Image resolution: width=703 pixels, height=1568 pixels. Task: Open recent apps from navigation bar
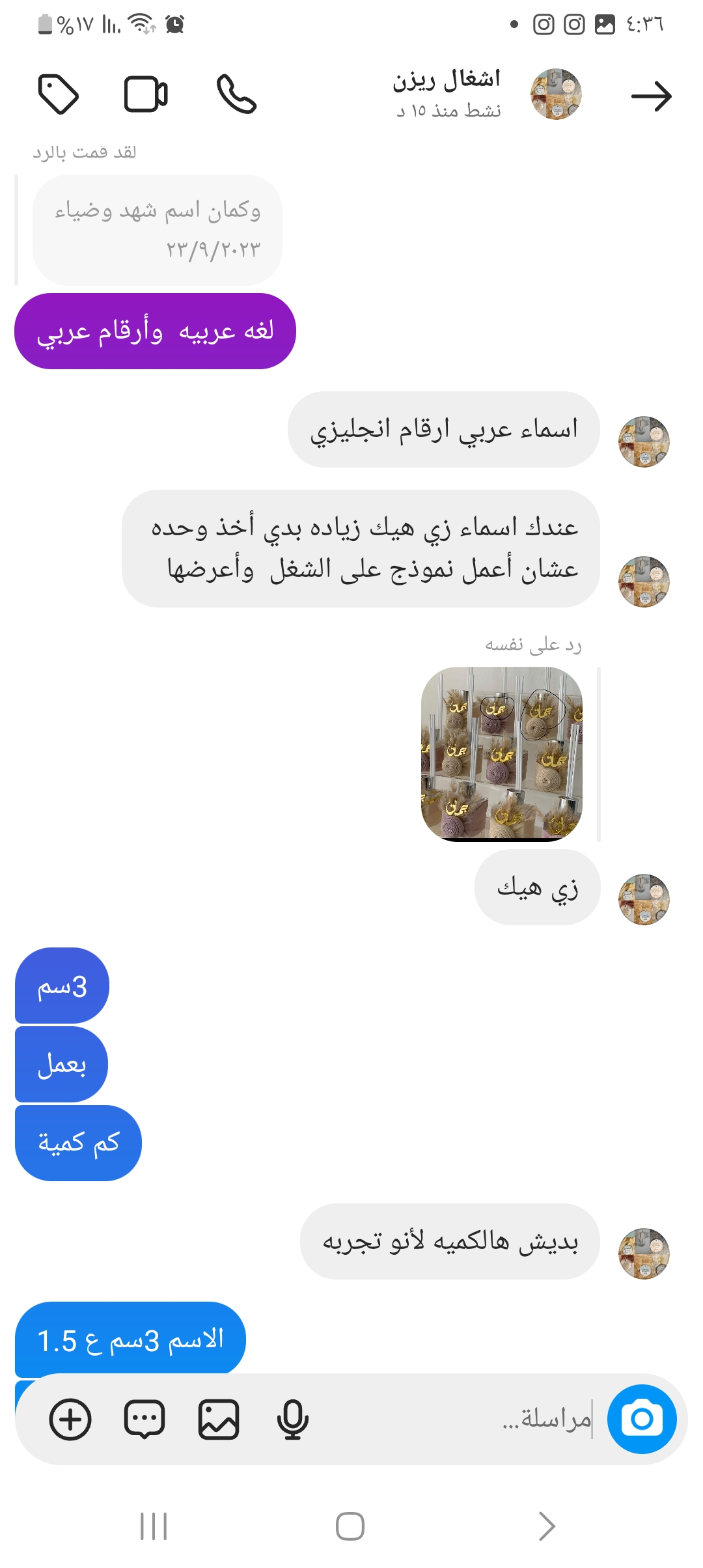(x=154, y=1526)
